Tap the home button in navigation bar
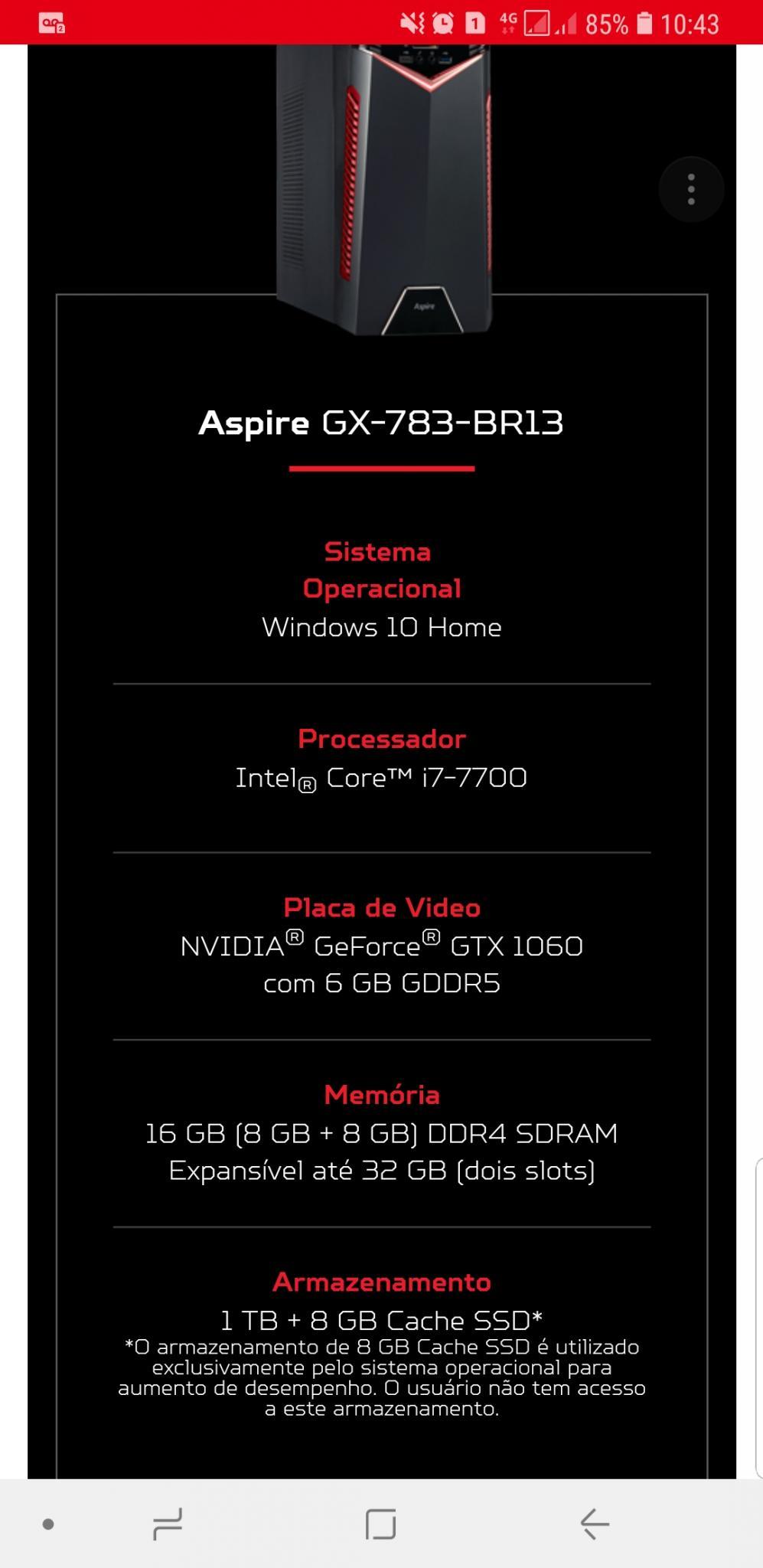763x1568 pixels. tap(381, 1524)
